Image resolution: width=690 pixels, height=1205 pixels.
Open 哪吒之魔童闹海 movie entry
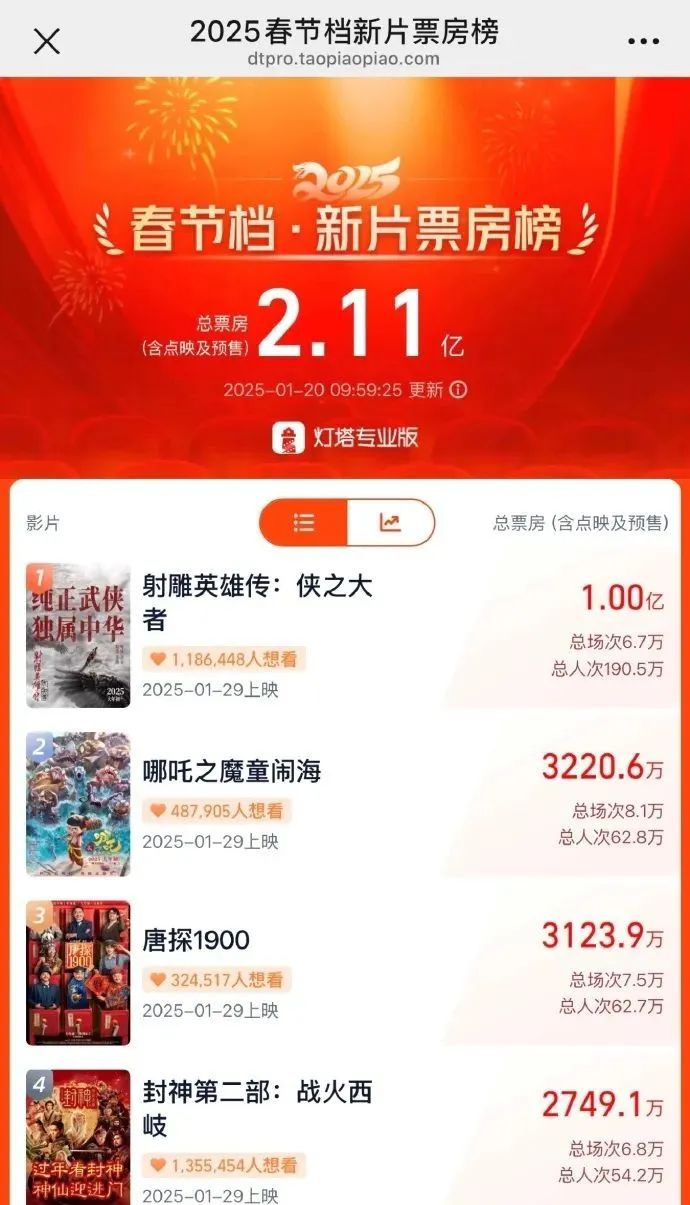click(x=345, y=804)
